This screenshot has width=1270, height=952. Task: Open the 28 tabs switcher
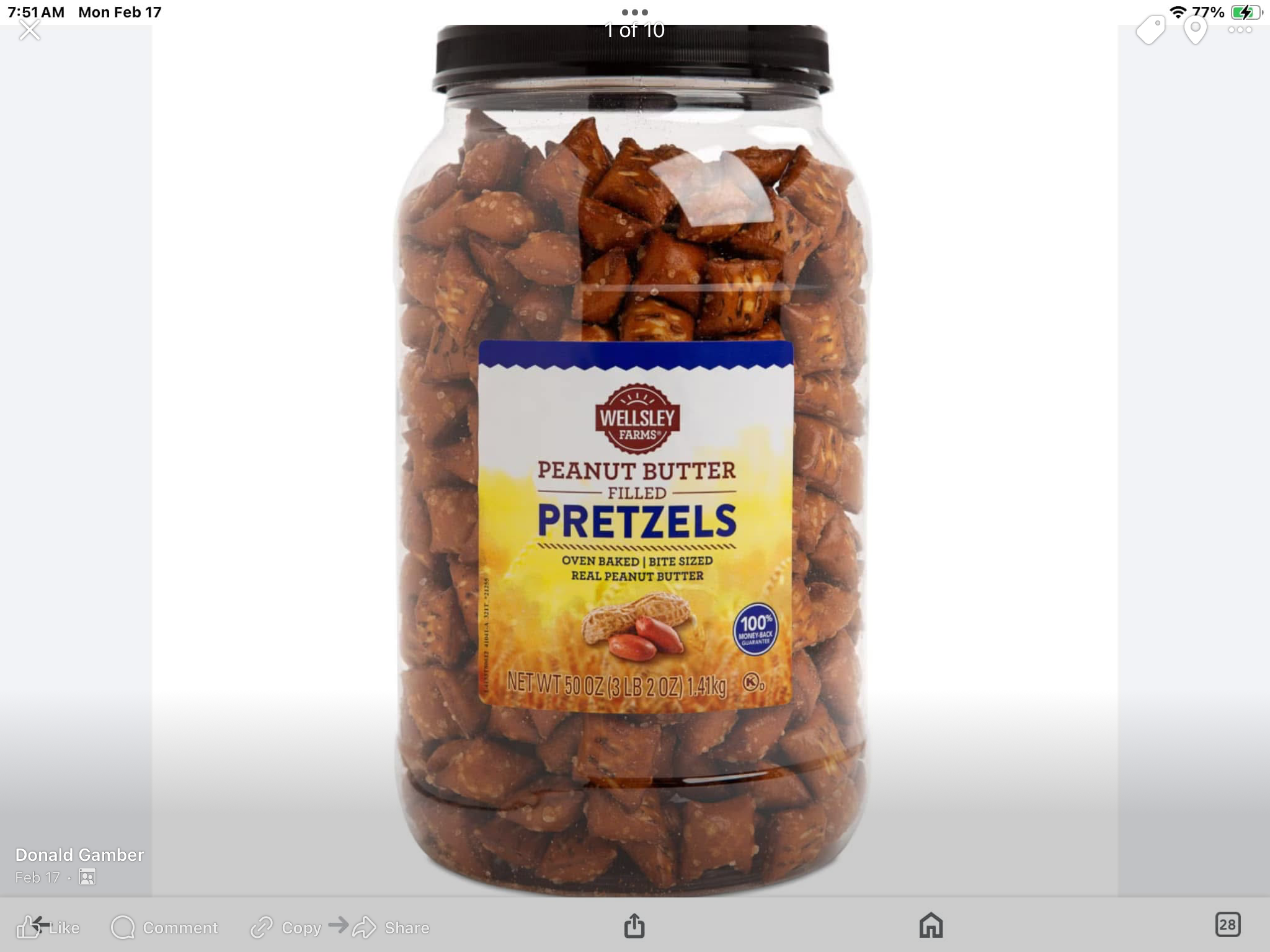coord(1227,924)
